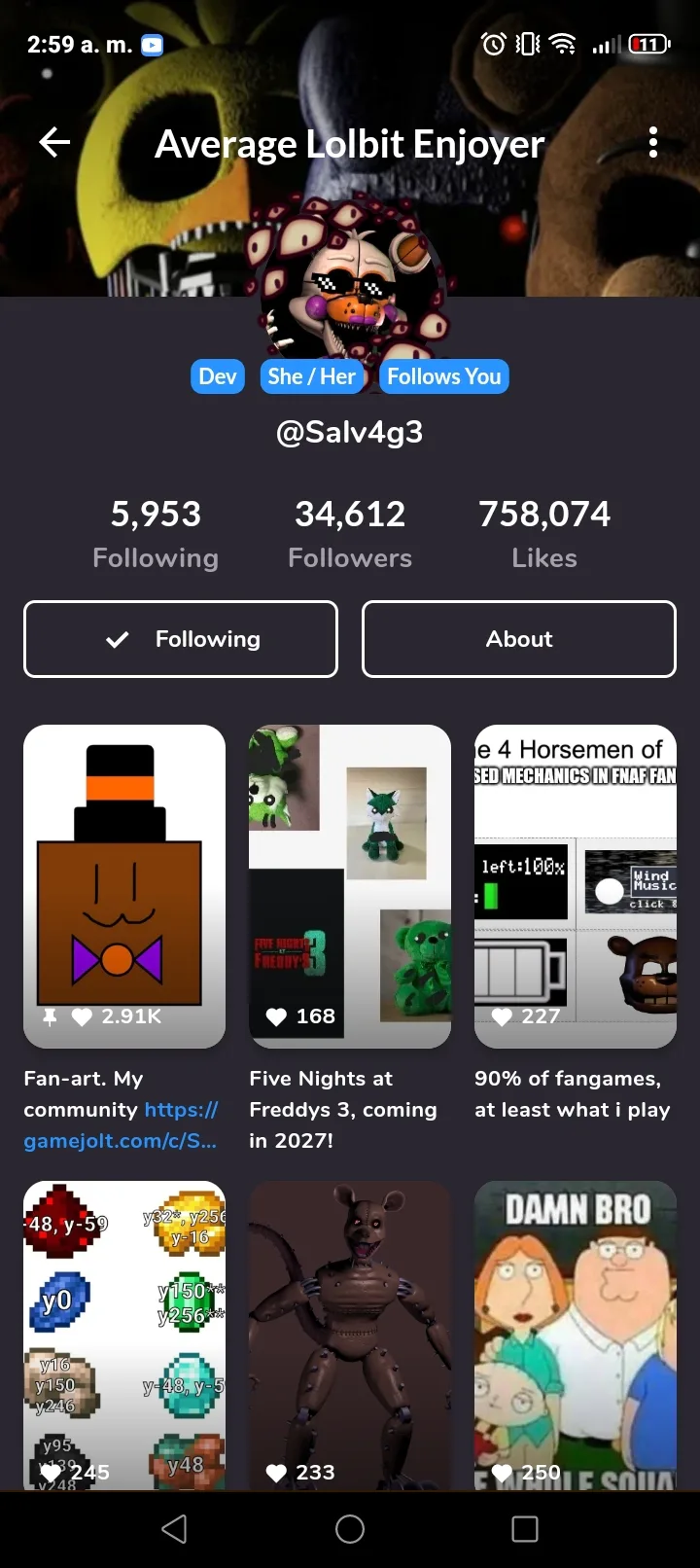Viewport: 700px width, 1568px height.
Task: Go back using the top arrow
Action: pyautogui.click(x=54, y=143)
